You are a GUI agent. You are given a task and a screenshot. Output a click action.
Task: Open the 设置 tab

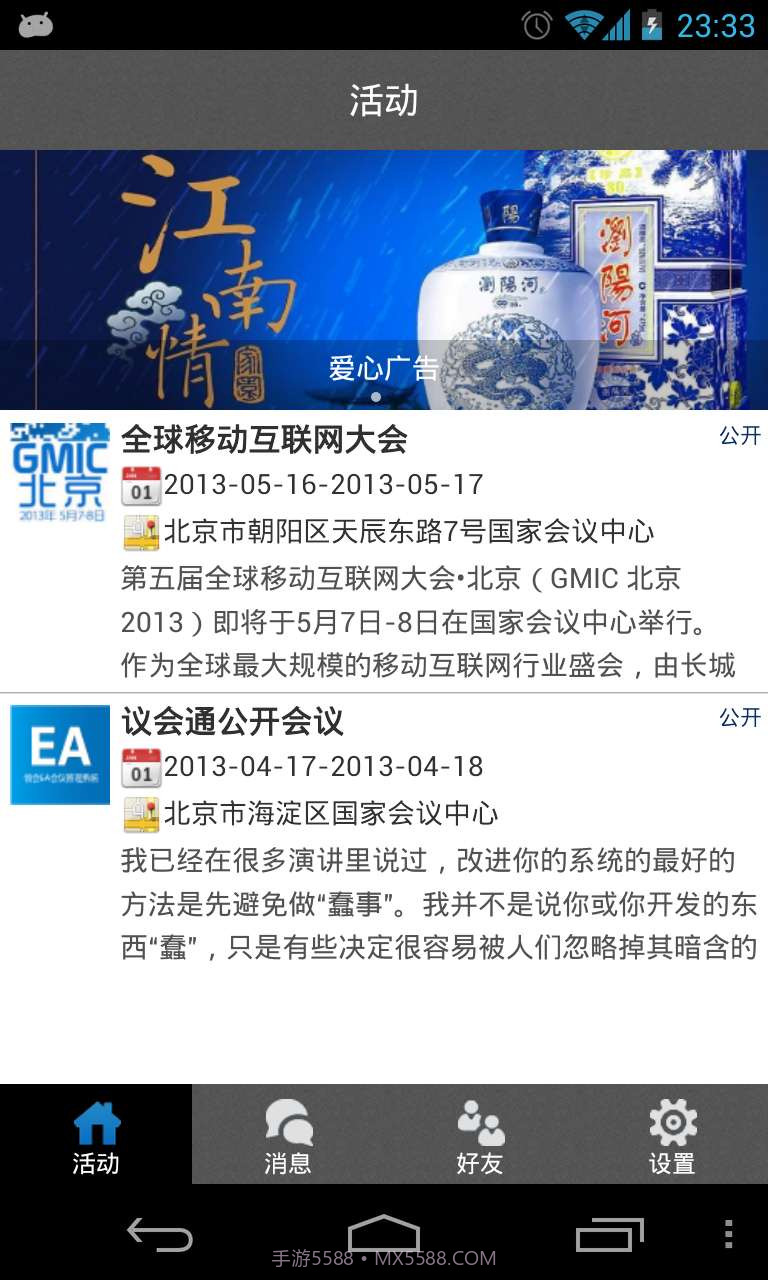[x=672, y=1135]
